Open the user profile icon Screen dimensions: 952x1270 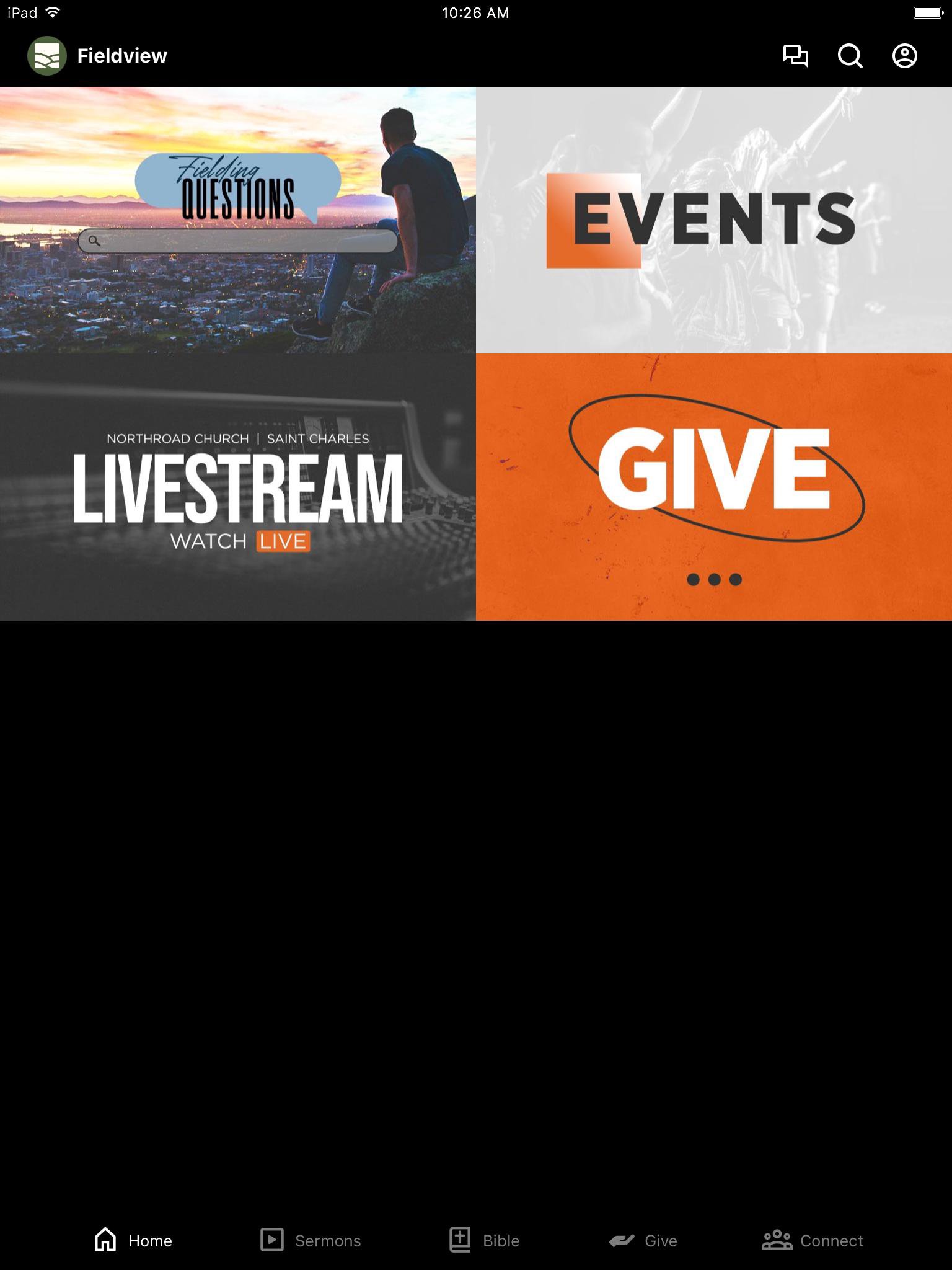coord(904,56)
